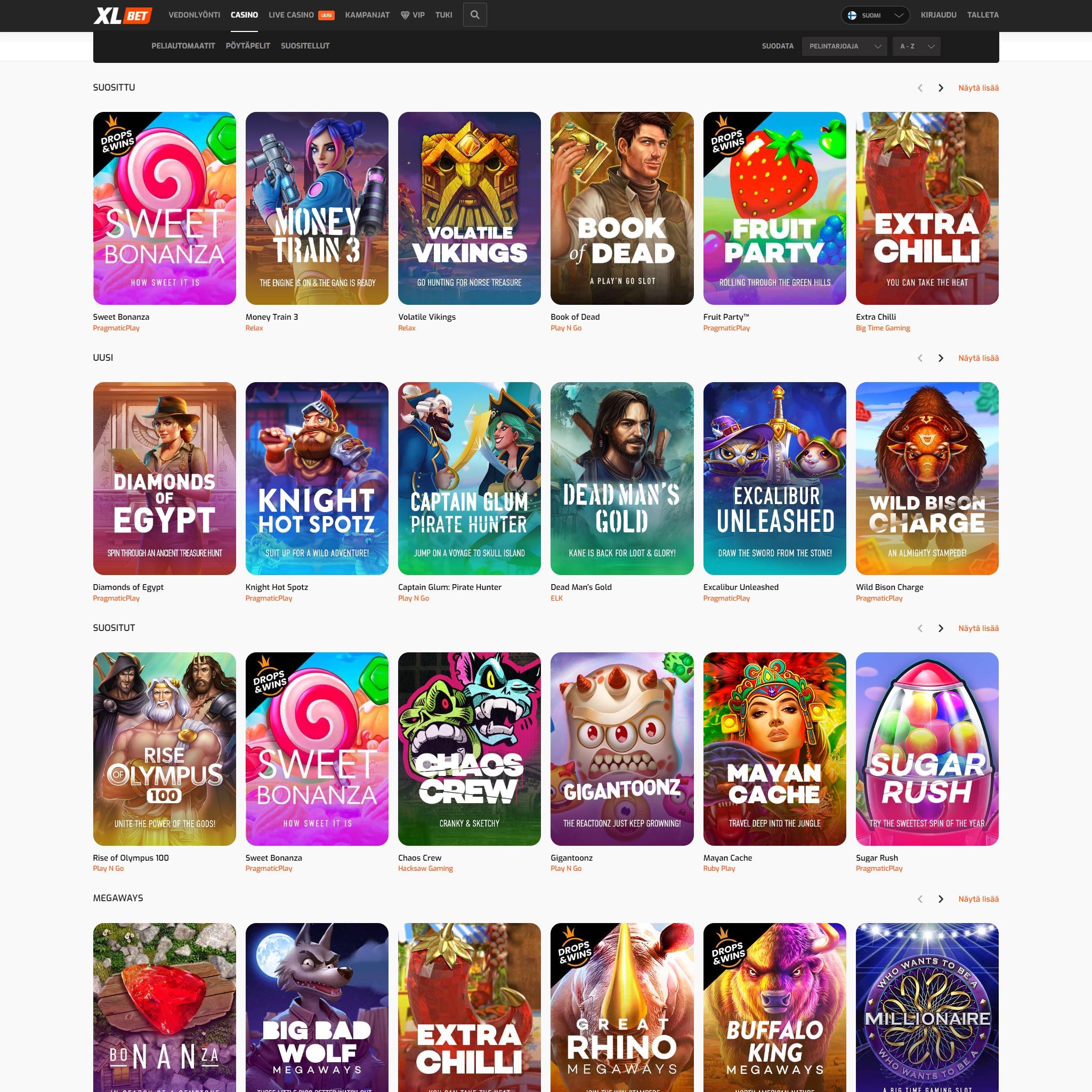Launch the Book of Dead slot

click(622, 208)
